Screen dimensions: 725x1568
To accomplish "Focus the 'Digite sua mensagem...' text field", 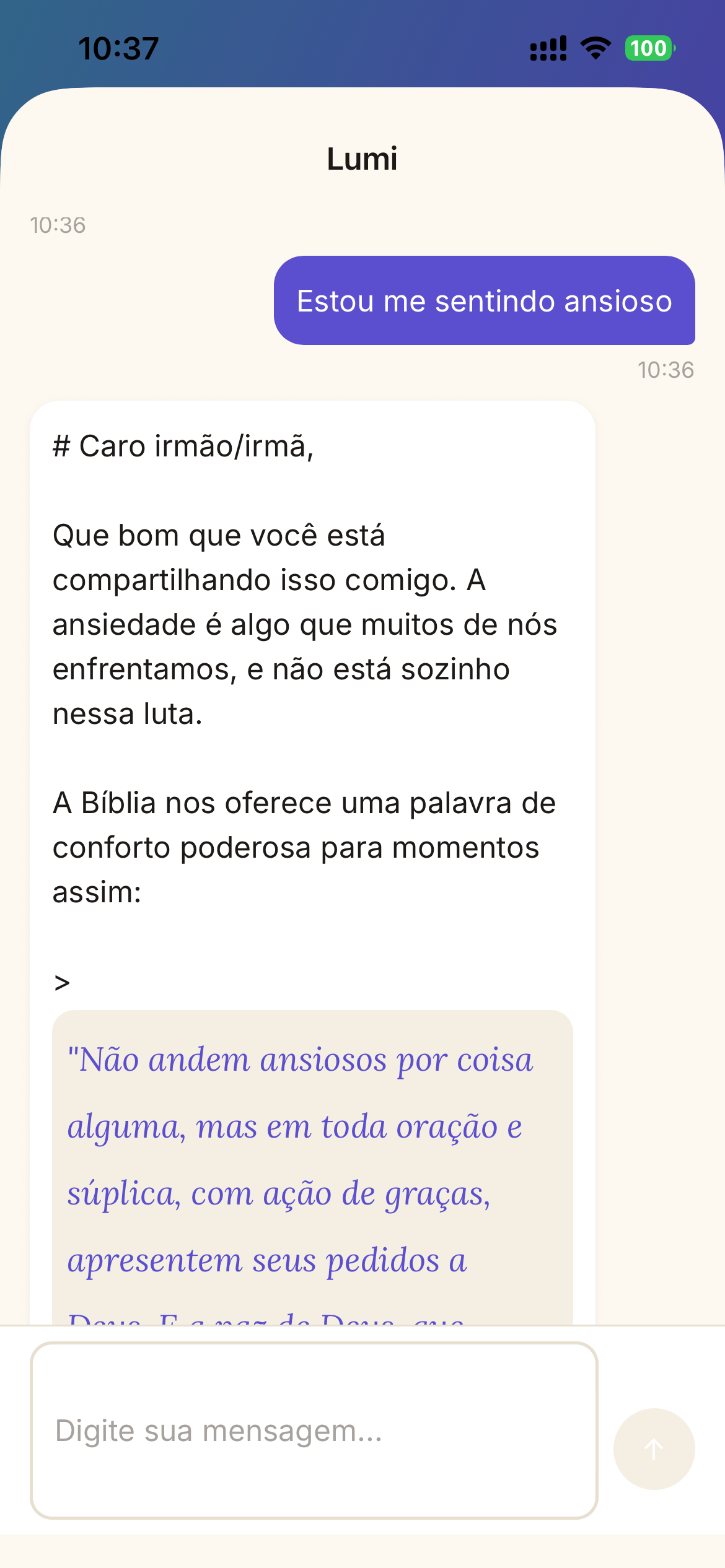I will 314,1431.
